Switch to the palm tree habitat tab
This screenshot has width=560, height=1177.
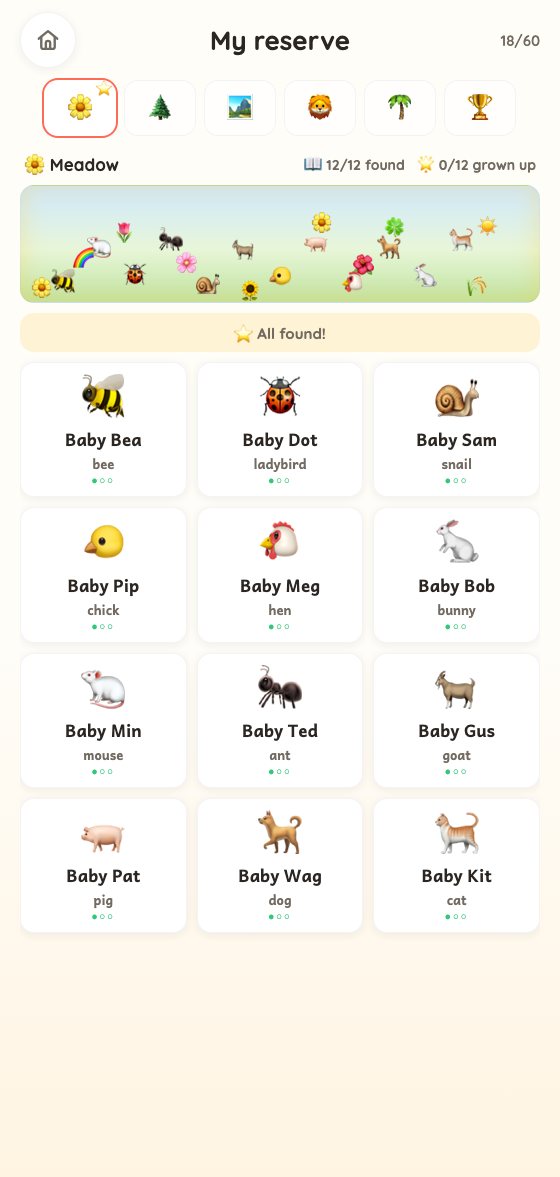click(x=400, y=107)
